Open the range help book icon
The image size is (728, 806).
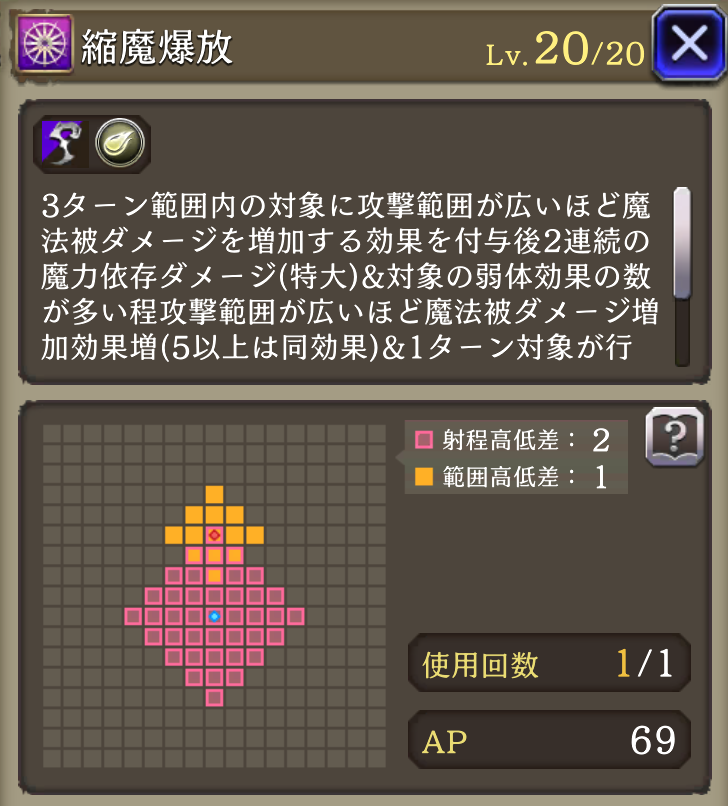(675, 438)
